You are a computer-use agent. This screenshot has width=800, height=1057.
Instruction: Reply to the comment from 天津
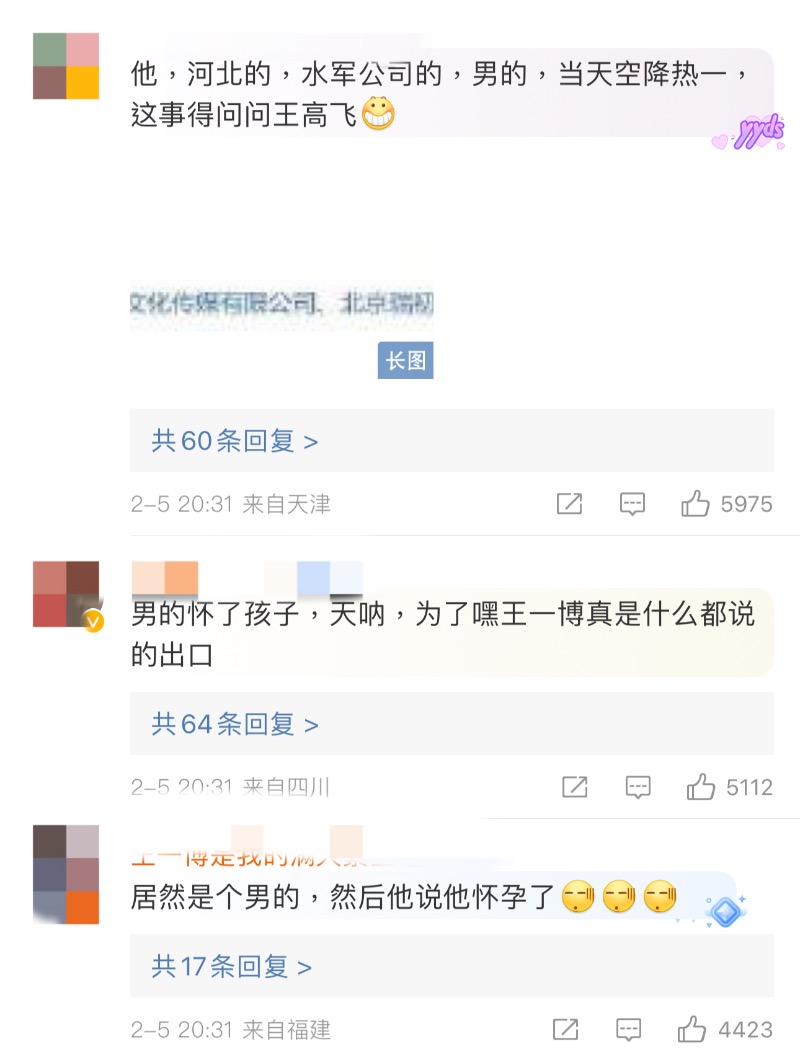pos(632,504)
